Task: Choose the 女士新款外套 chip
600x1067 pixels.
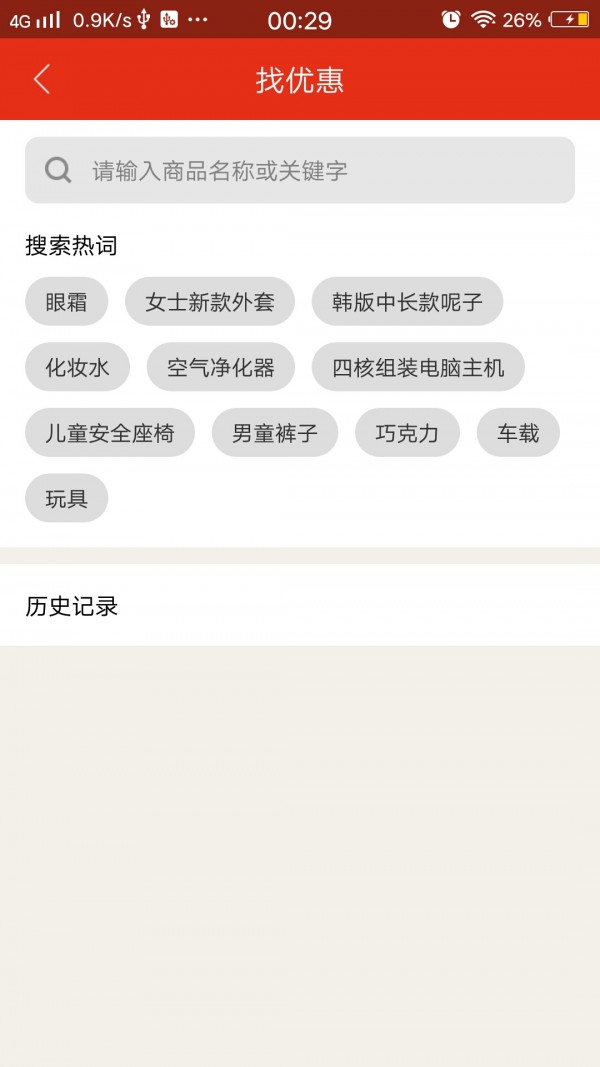Action: pos(210,302)
